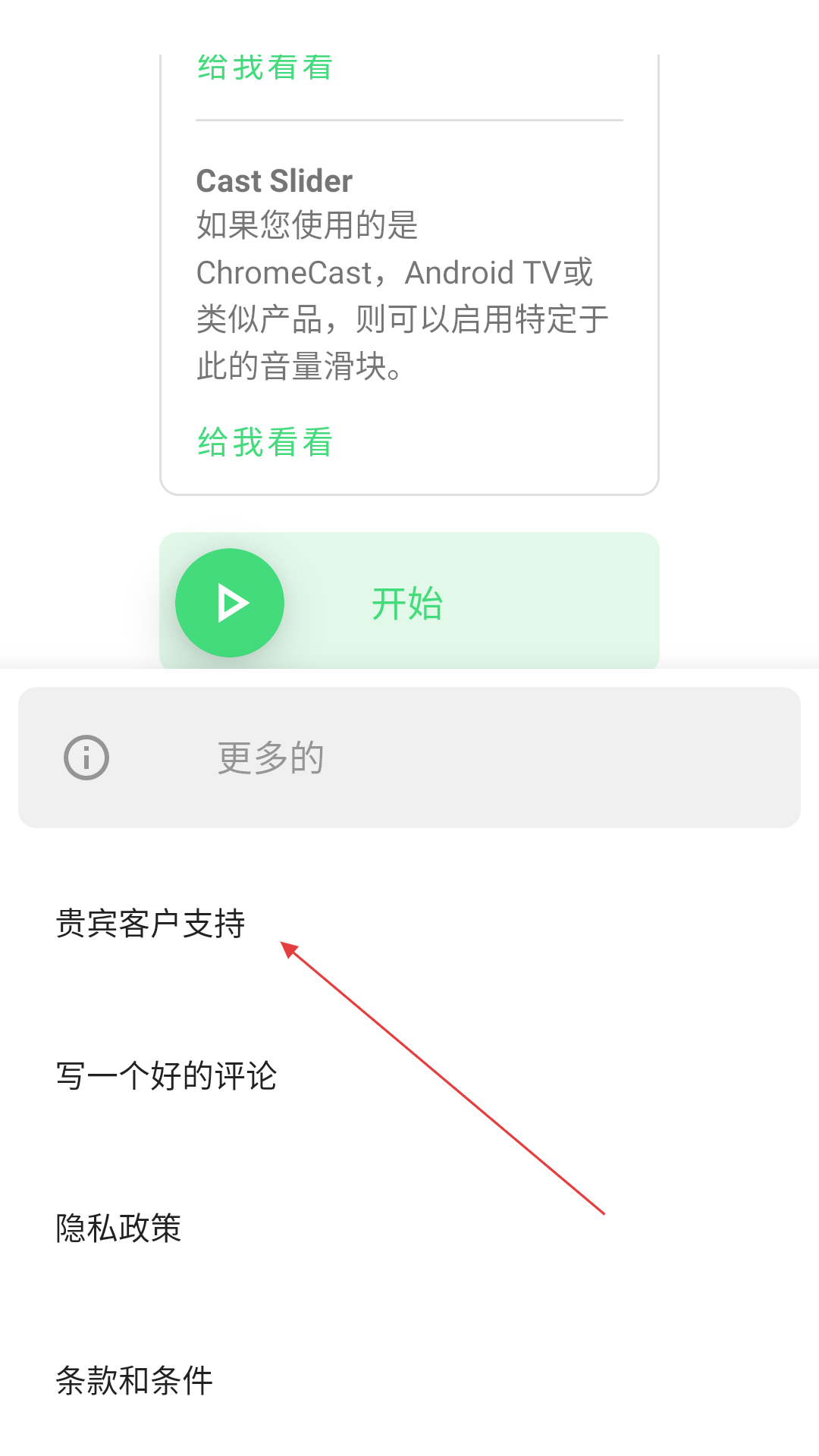Tap 给我看看 under Cast Slider
The width and height of the screenshot is (819, 1456).
265,442
